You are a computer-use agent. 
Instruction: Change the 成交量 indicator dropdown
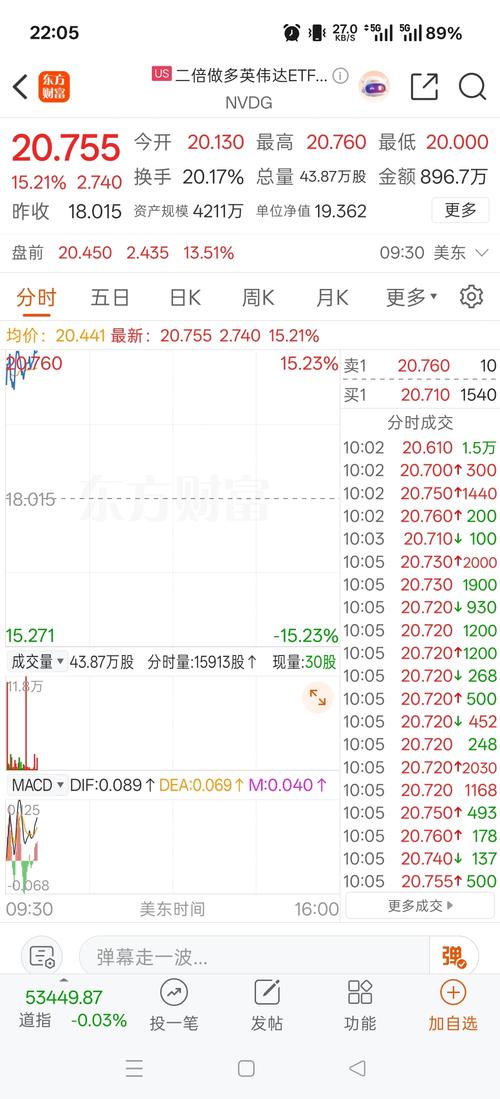(x=37, y=662)
